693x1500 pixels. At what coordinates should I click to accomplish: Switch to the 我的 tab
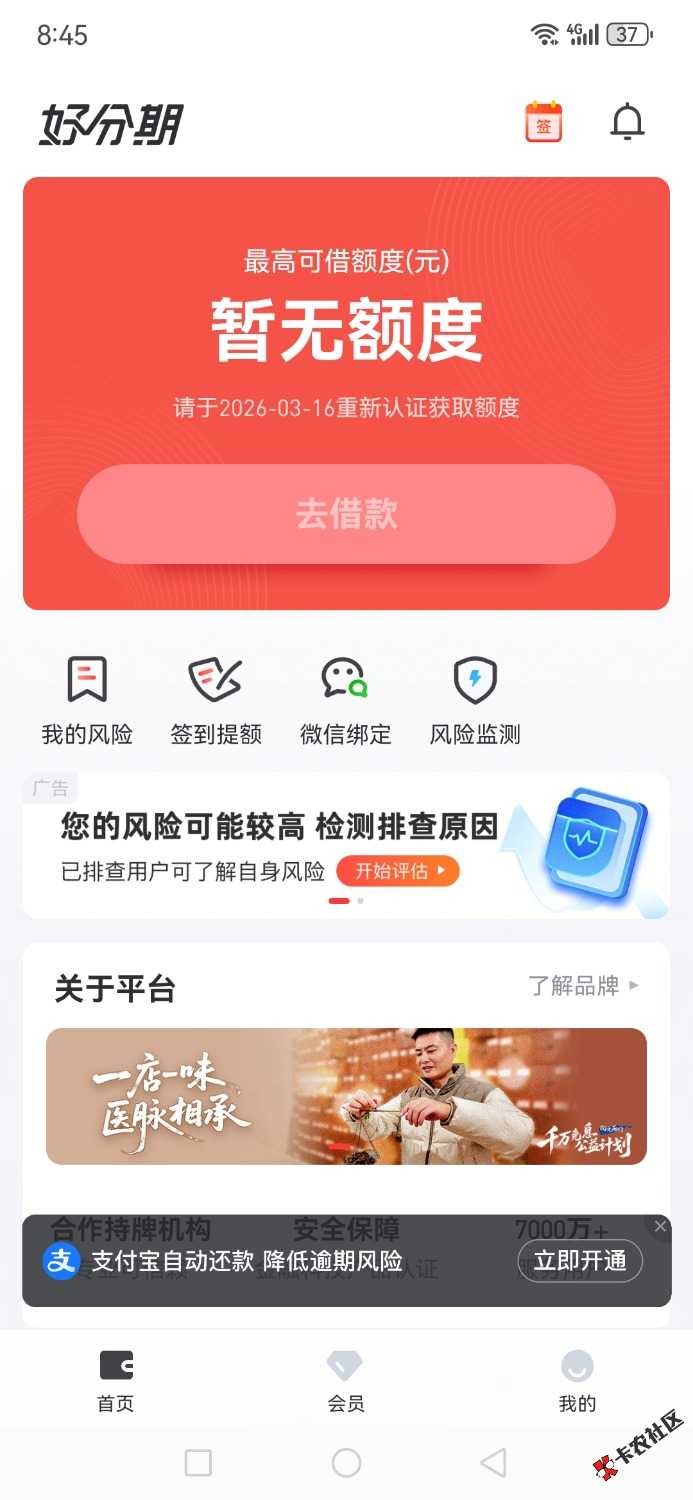pos(577,1380)
